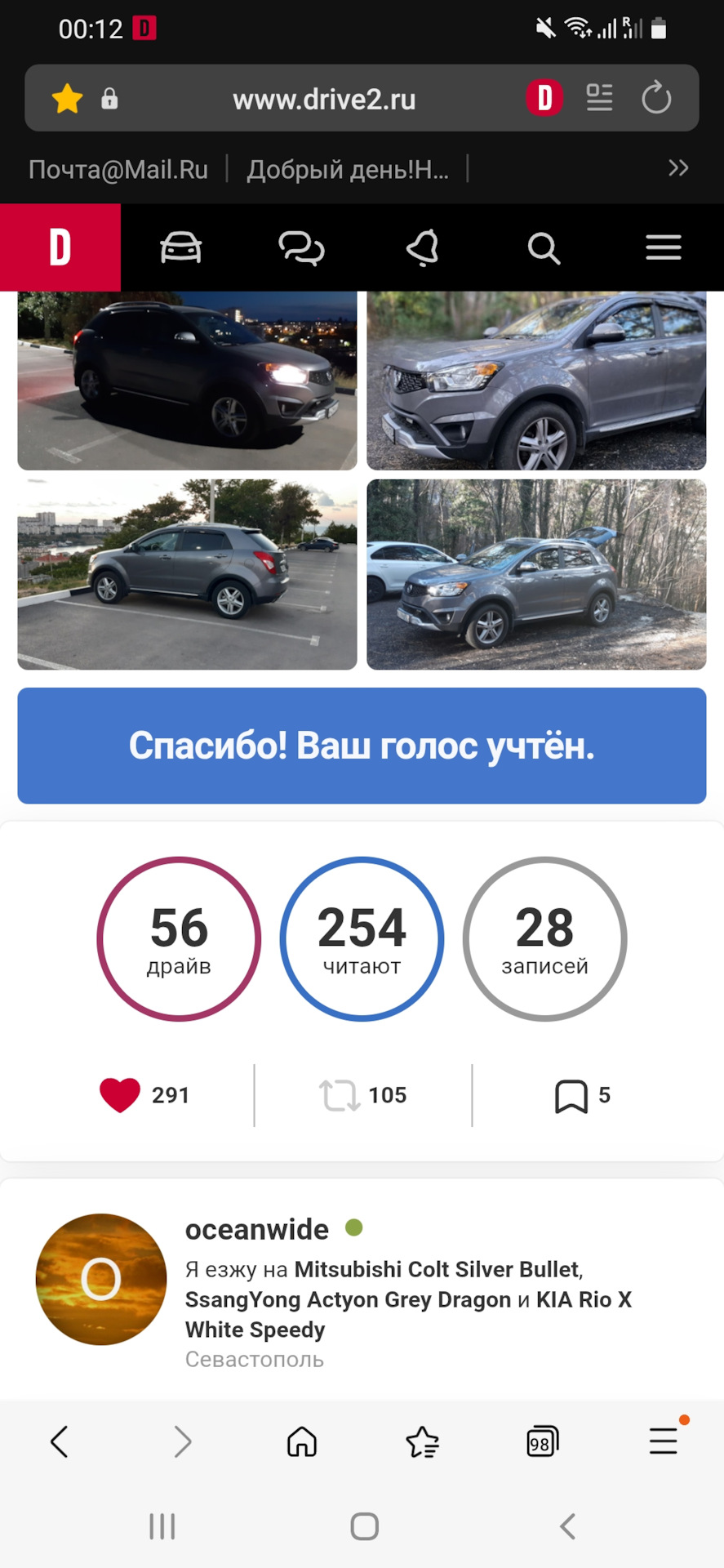Open the site search
Viewport: 724px width, 1568px height.
tap(544, 247)
